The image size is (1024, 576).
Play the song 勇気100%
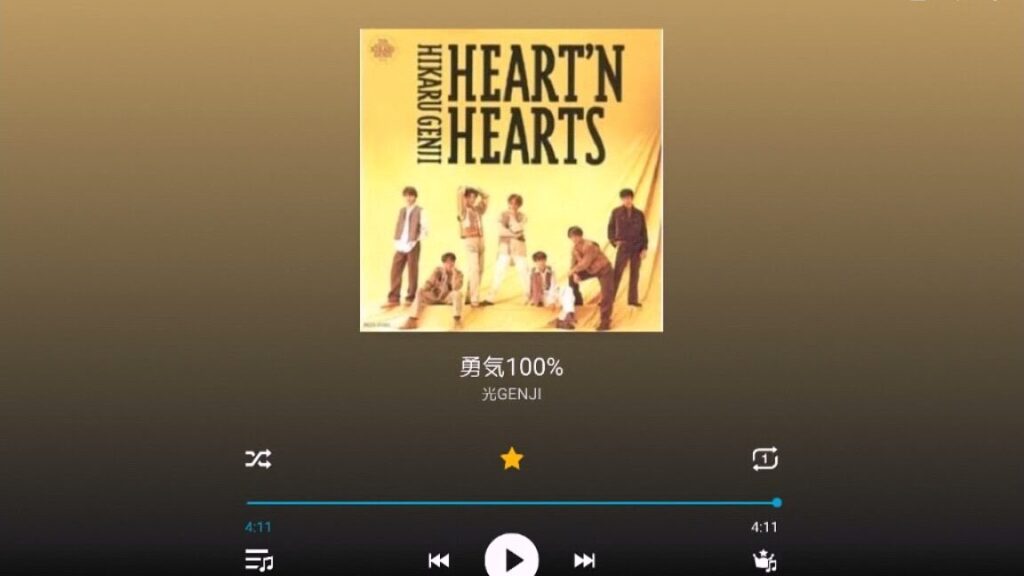click(512, 559)
